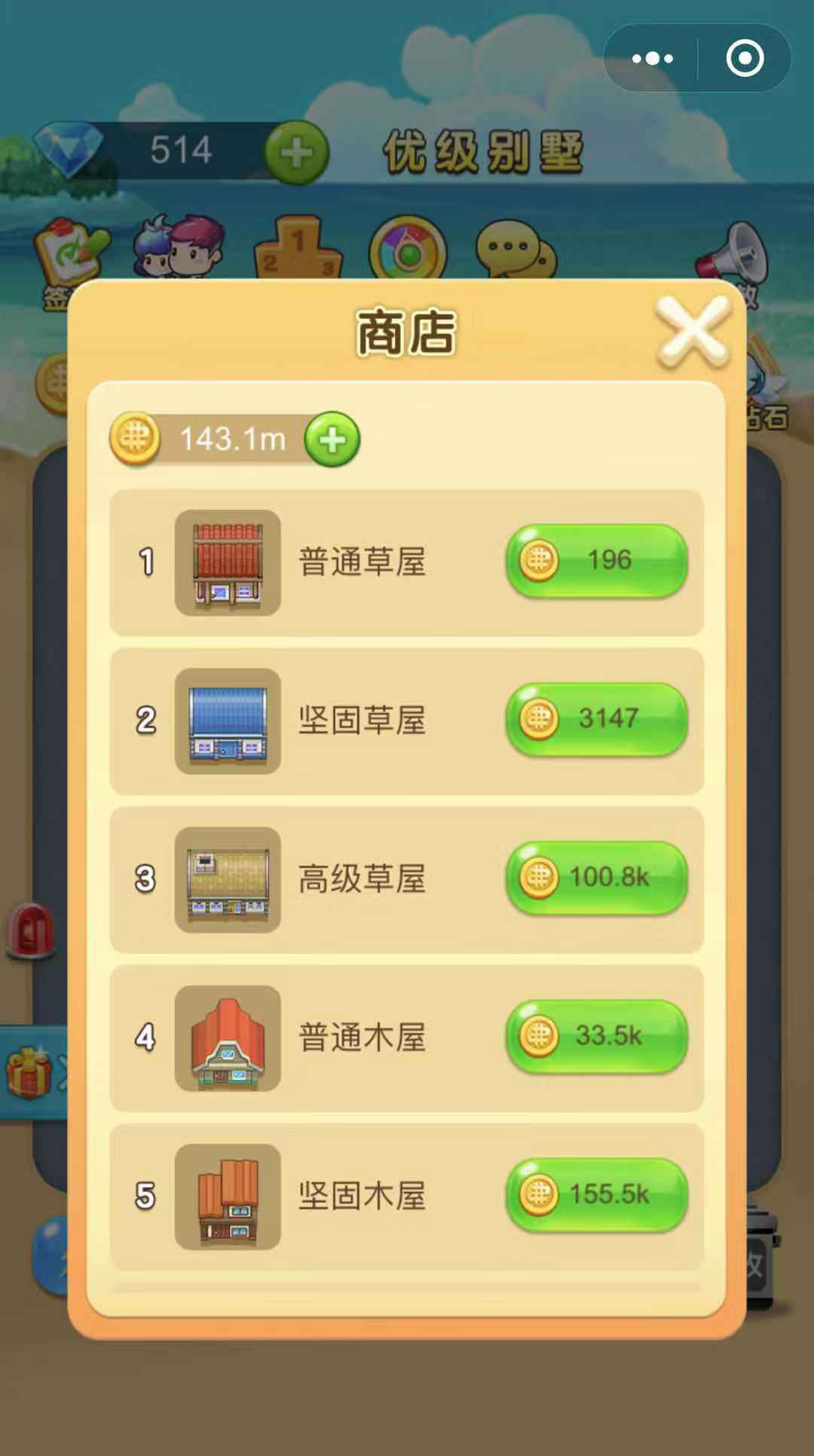
Task: Purchase 普通木屋 for 33.5k coins
Action: pos(596,1036)
